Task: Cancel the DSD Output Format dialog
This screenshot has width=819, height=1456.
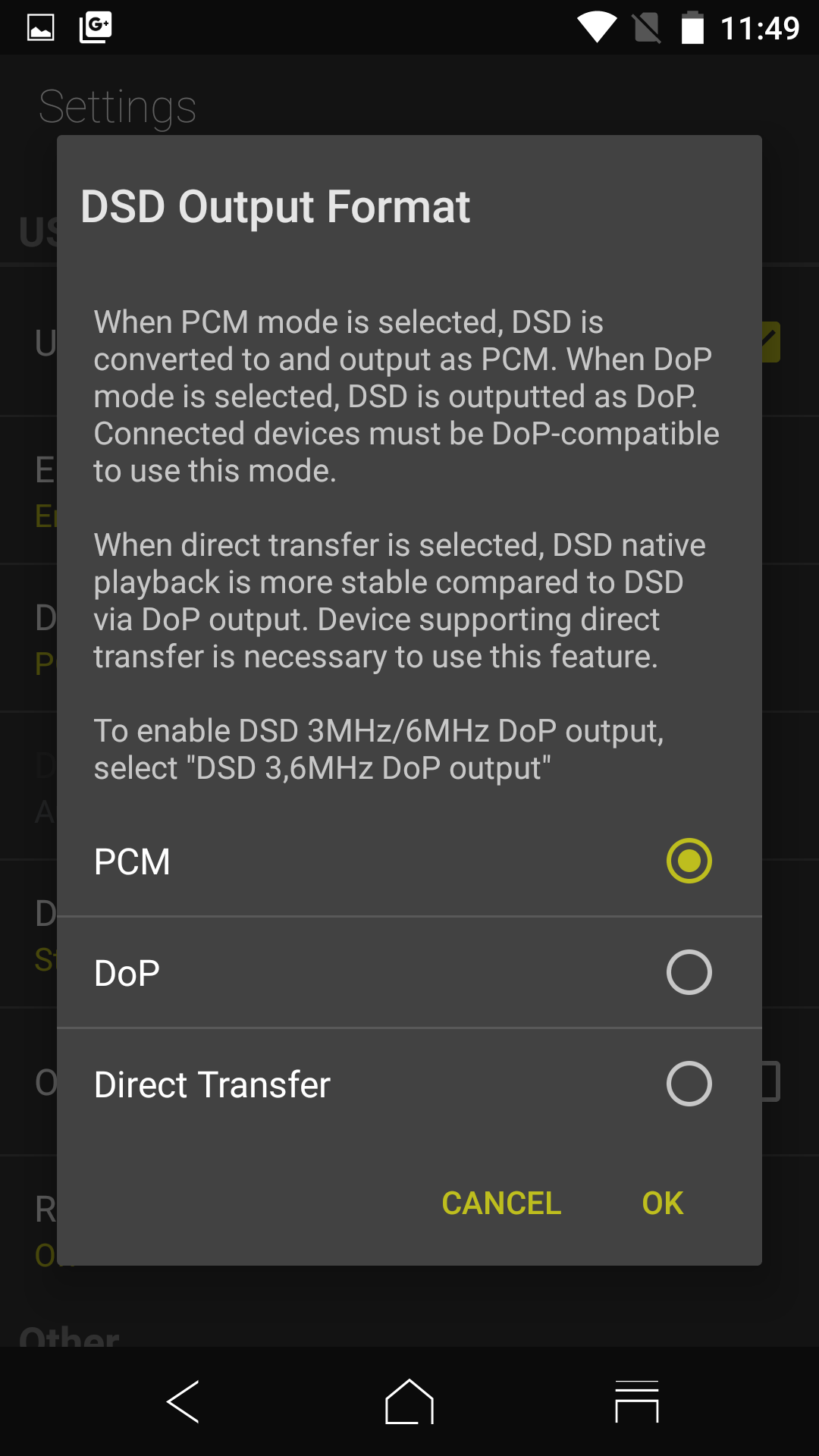Action: tap(501, 1203)
